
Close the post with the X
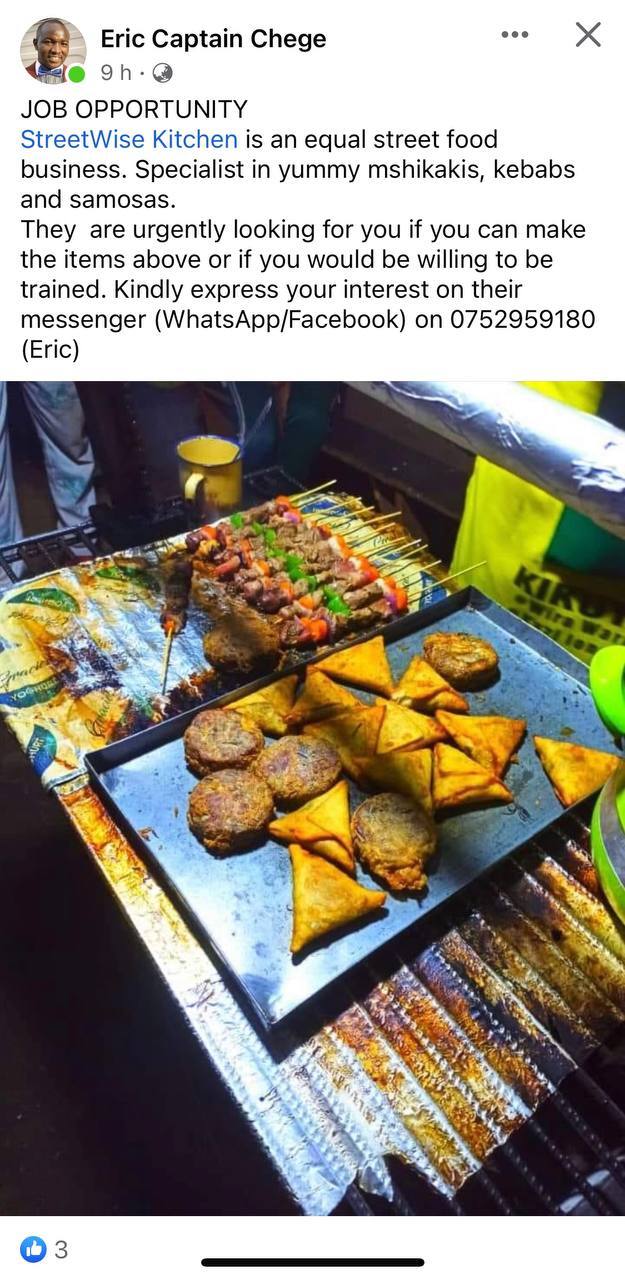point(588,35)
